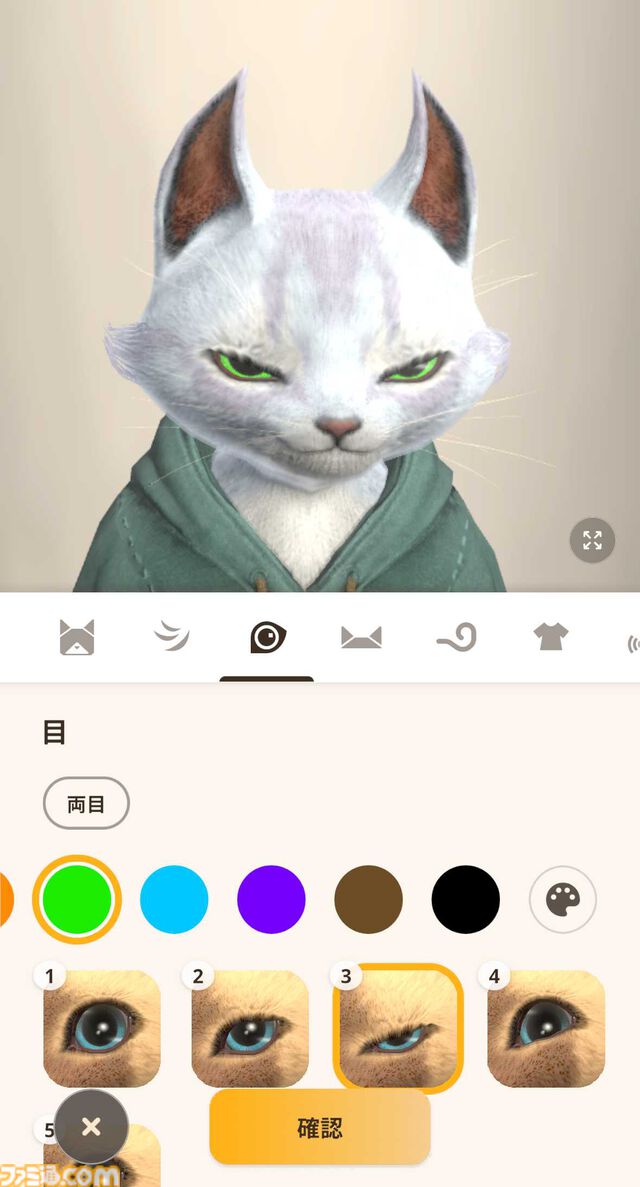Select eye shape number 2
The height and width of the screenshot is (1187, 640).
(250, 1028)
